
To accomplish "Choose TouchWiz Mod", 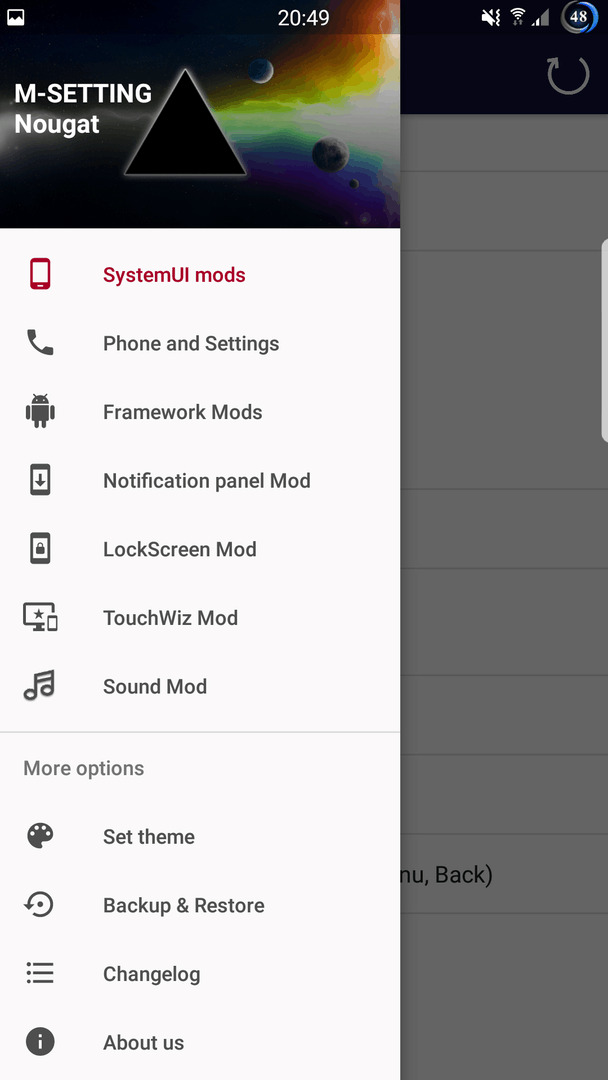I will (x=200, y=617).
